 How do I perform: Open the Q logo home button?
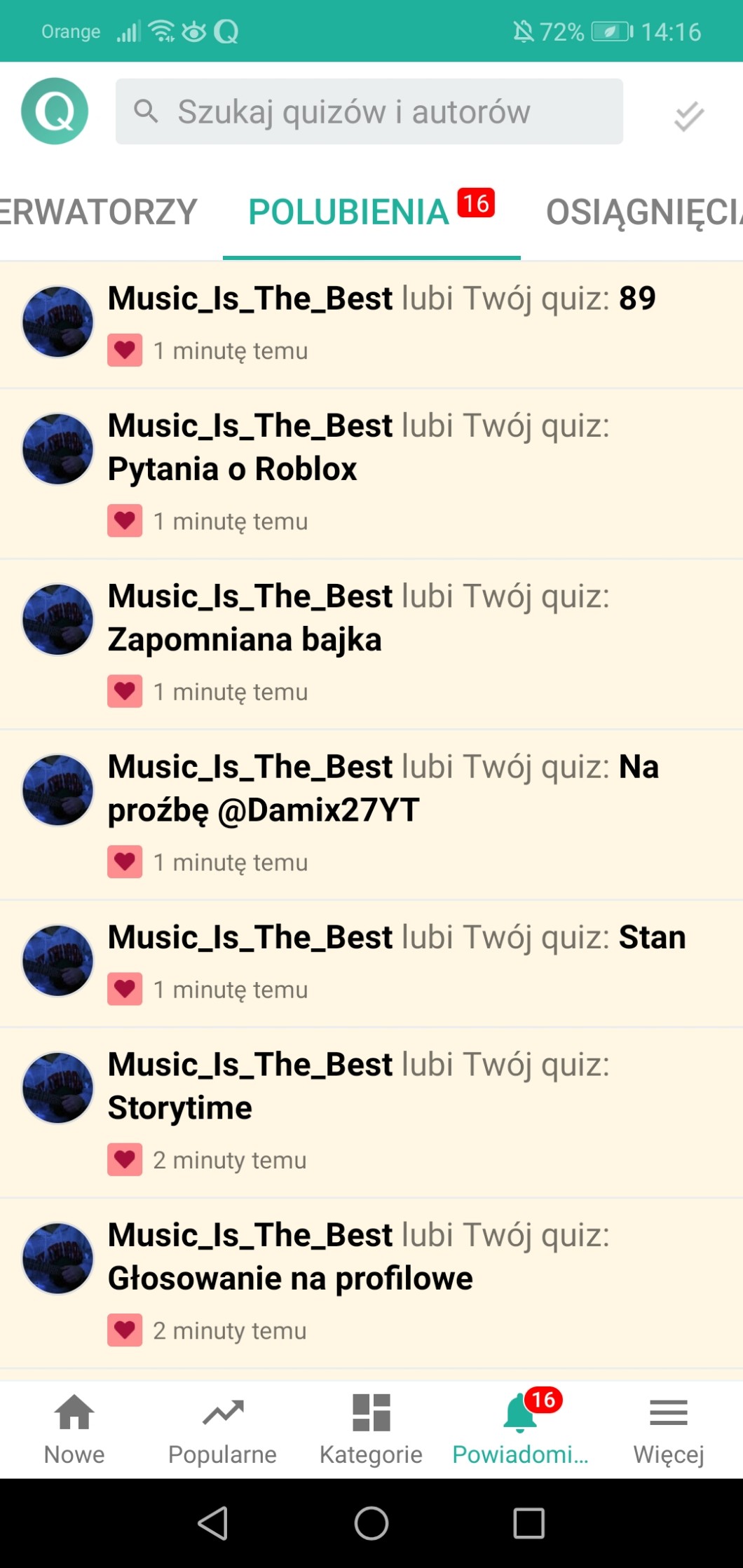pyautogui.click(x=55, y=111)
